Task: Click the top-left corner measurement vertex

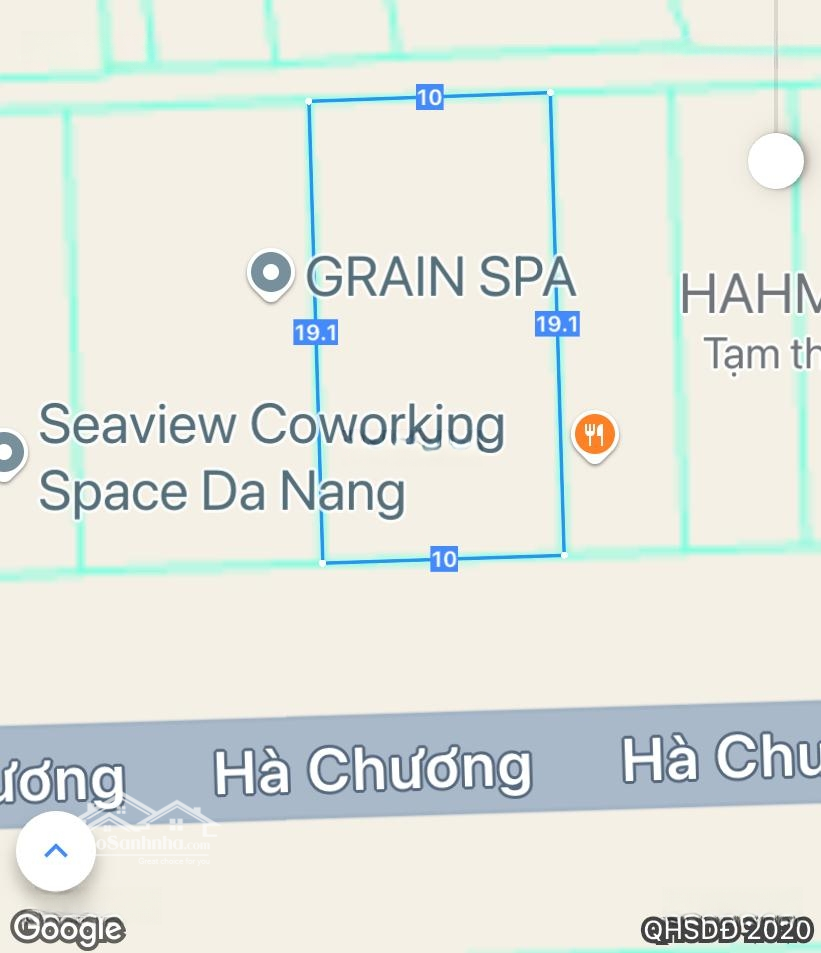Action: coord(310,100)
